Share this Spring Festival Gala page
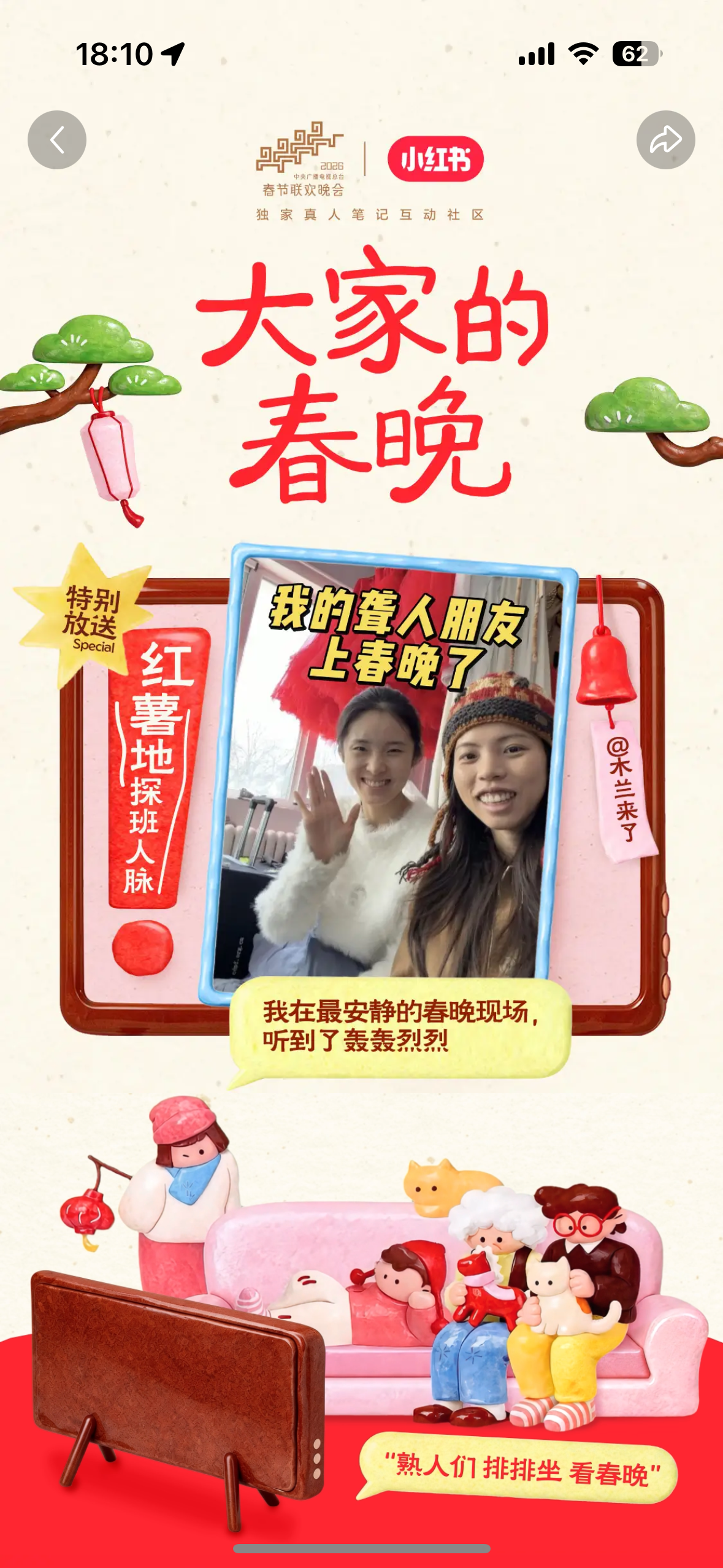The height and width of the screenshot is (1568, 723). point(665,140)
